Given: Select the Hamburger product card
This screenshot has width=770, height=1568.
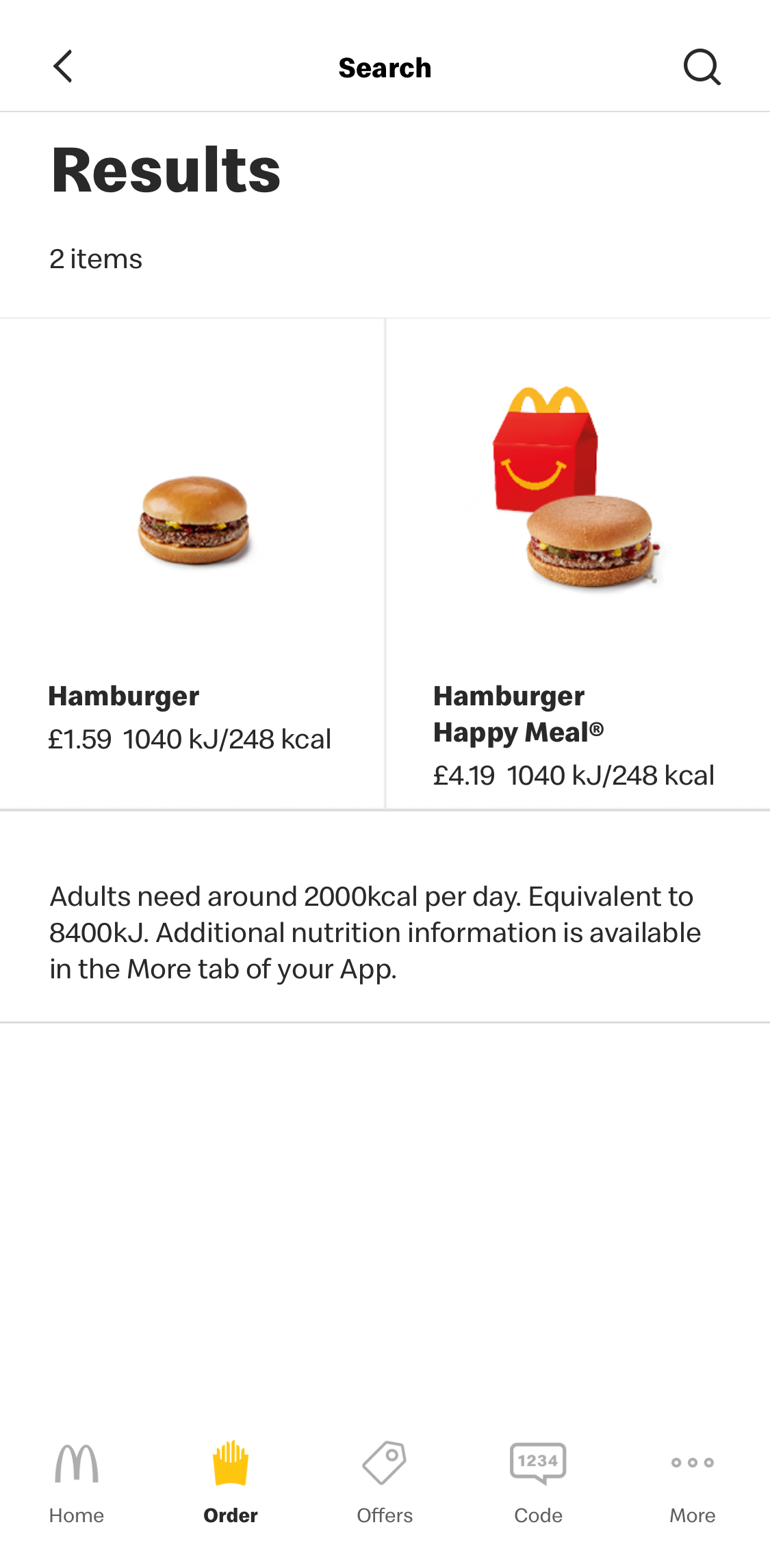Looking at the screenshot, I should pos(192,568).
